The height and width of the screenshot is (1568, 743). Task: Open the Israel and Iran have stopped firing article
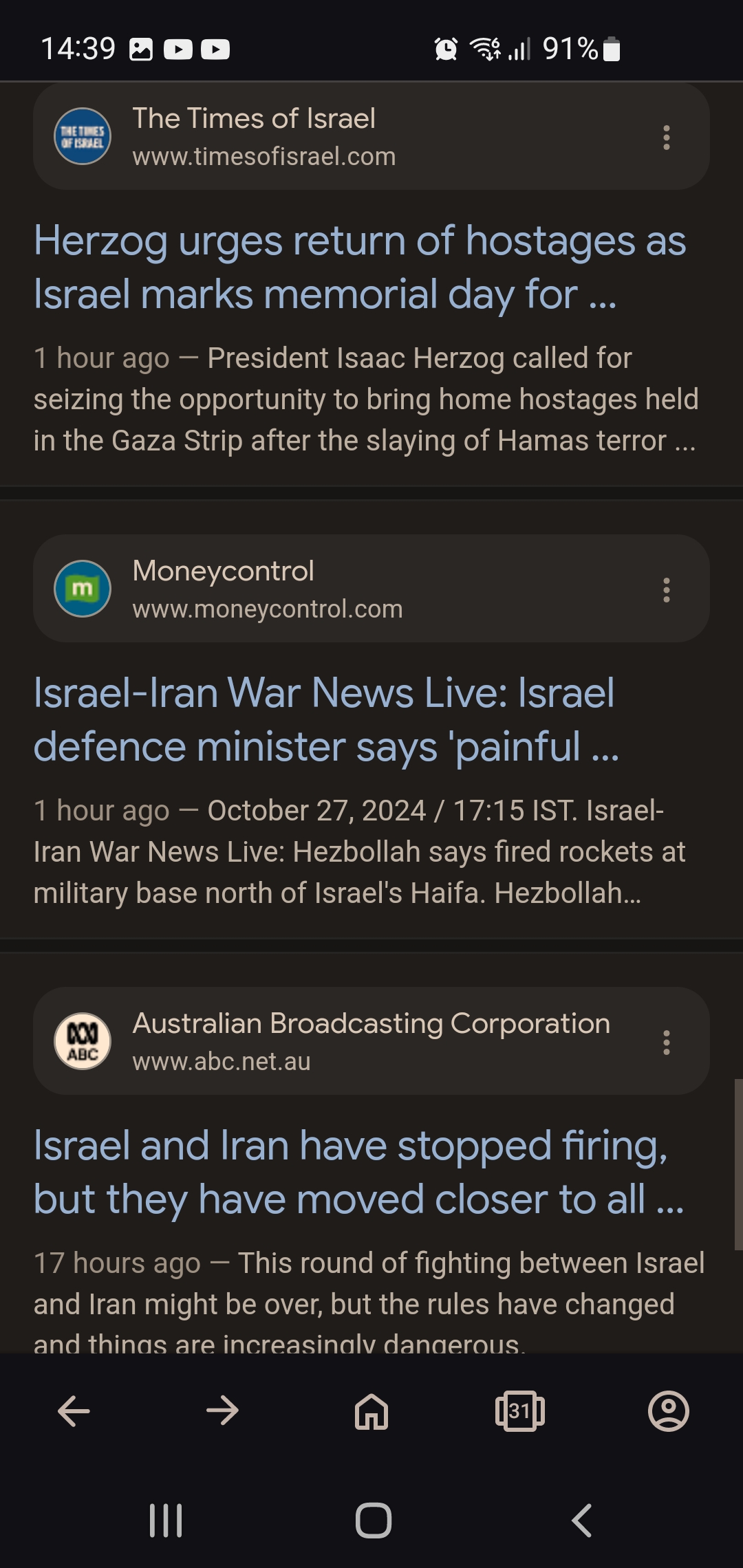click(358, 1172)
